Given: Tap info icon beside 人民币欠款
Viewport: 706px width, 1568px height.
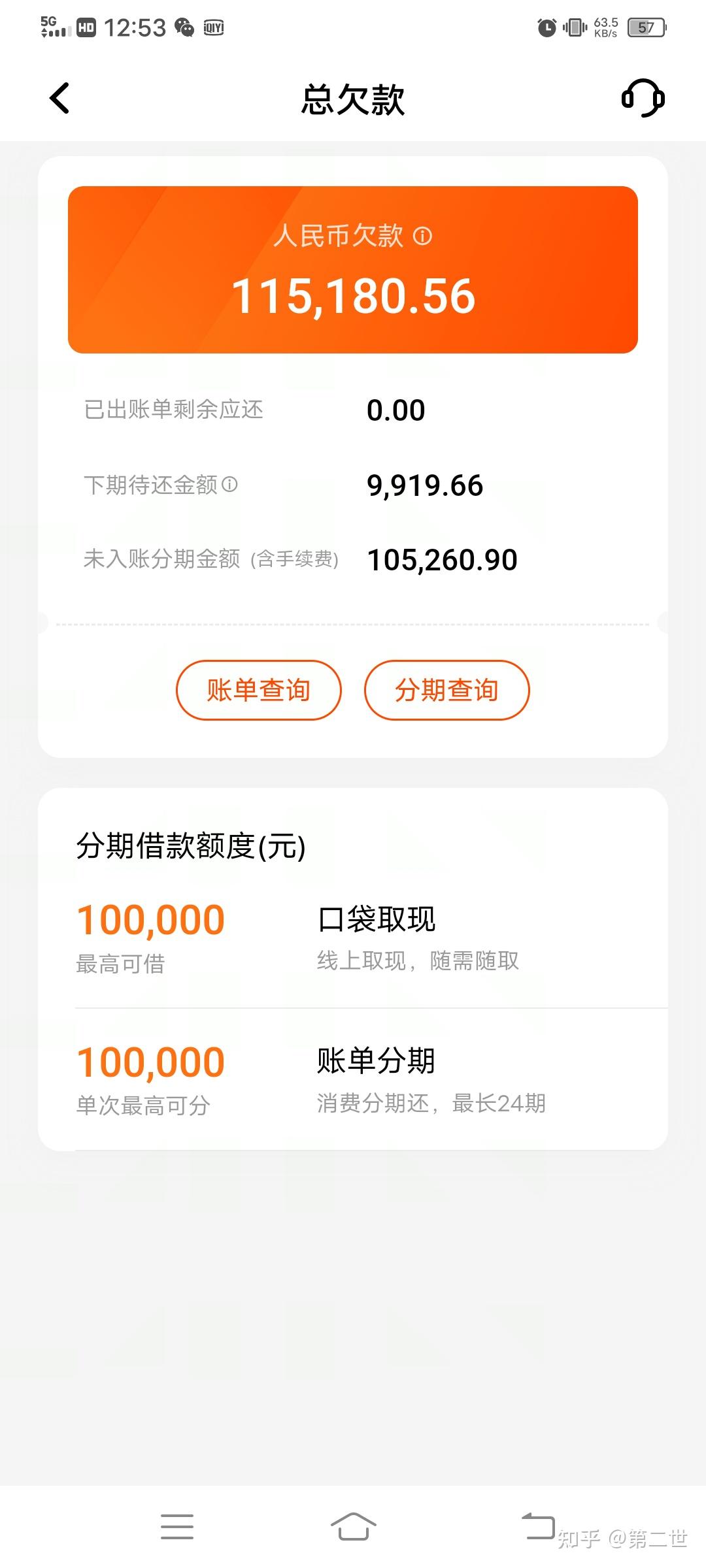Looking at the screenshot, I should tap(423, 236).
